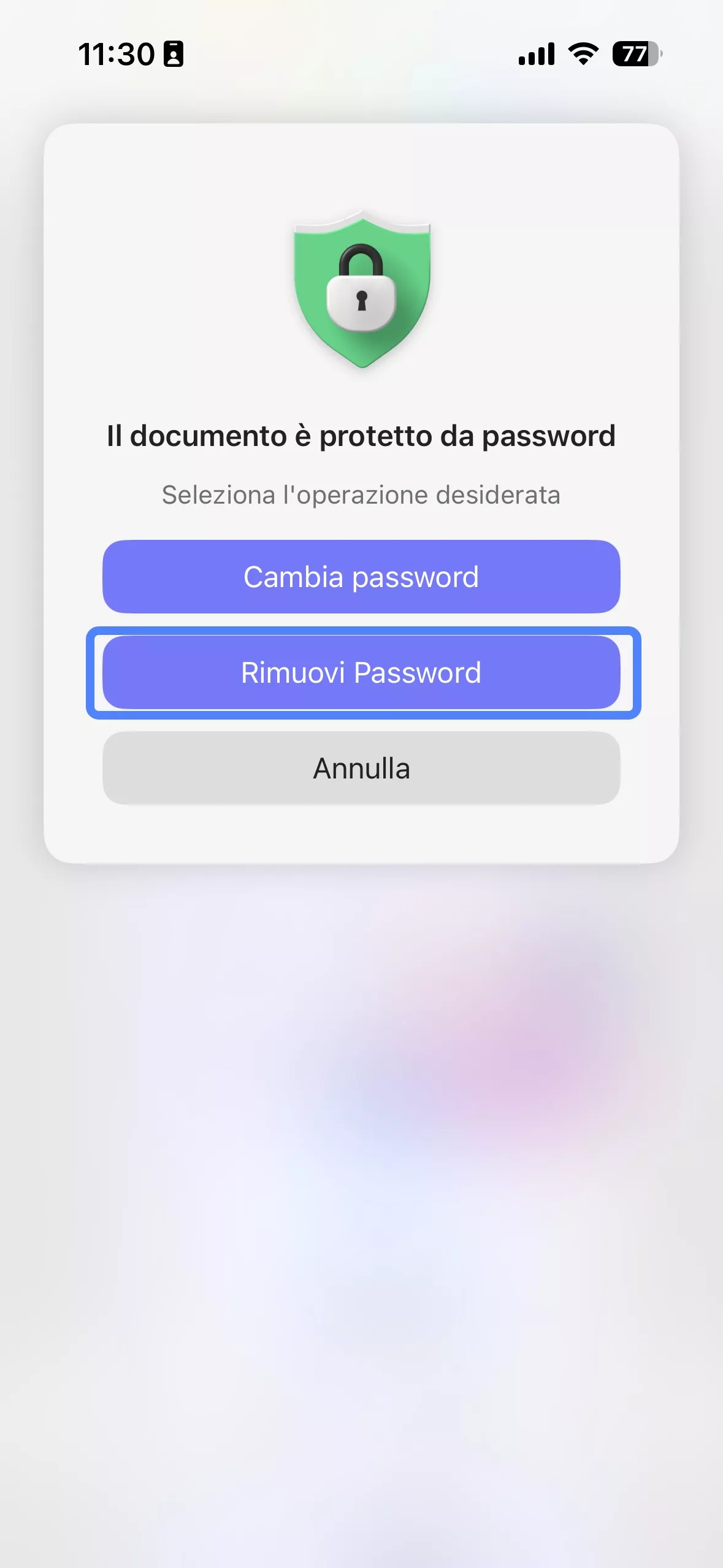The width and height of the screenshot is (723, 1568).
Task: Tap the battery indicator showing 77
Action: coord(636,54)
